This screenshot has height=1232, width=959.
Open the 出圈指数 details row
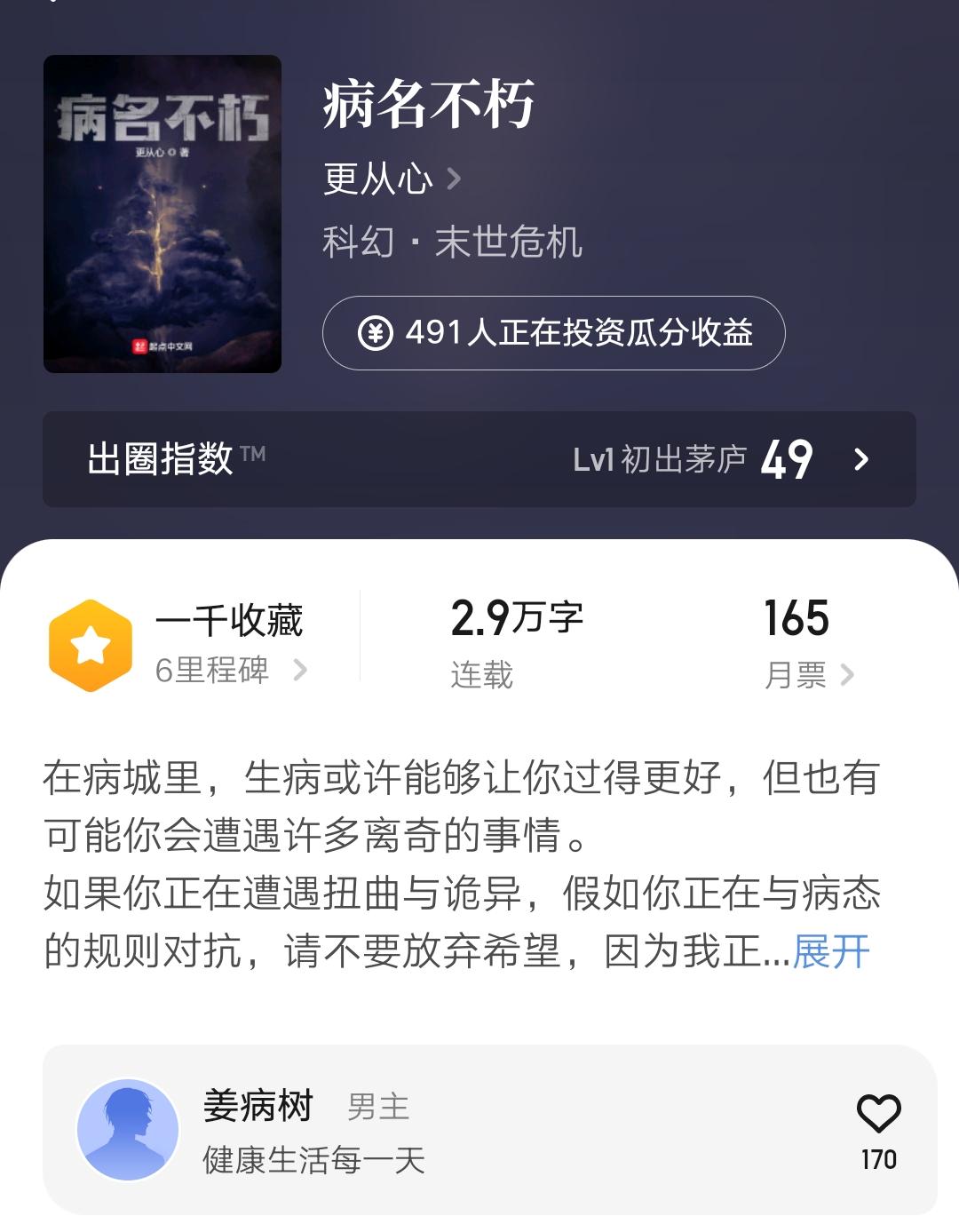click(479, 459)
